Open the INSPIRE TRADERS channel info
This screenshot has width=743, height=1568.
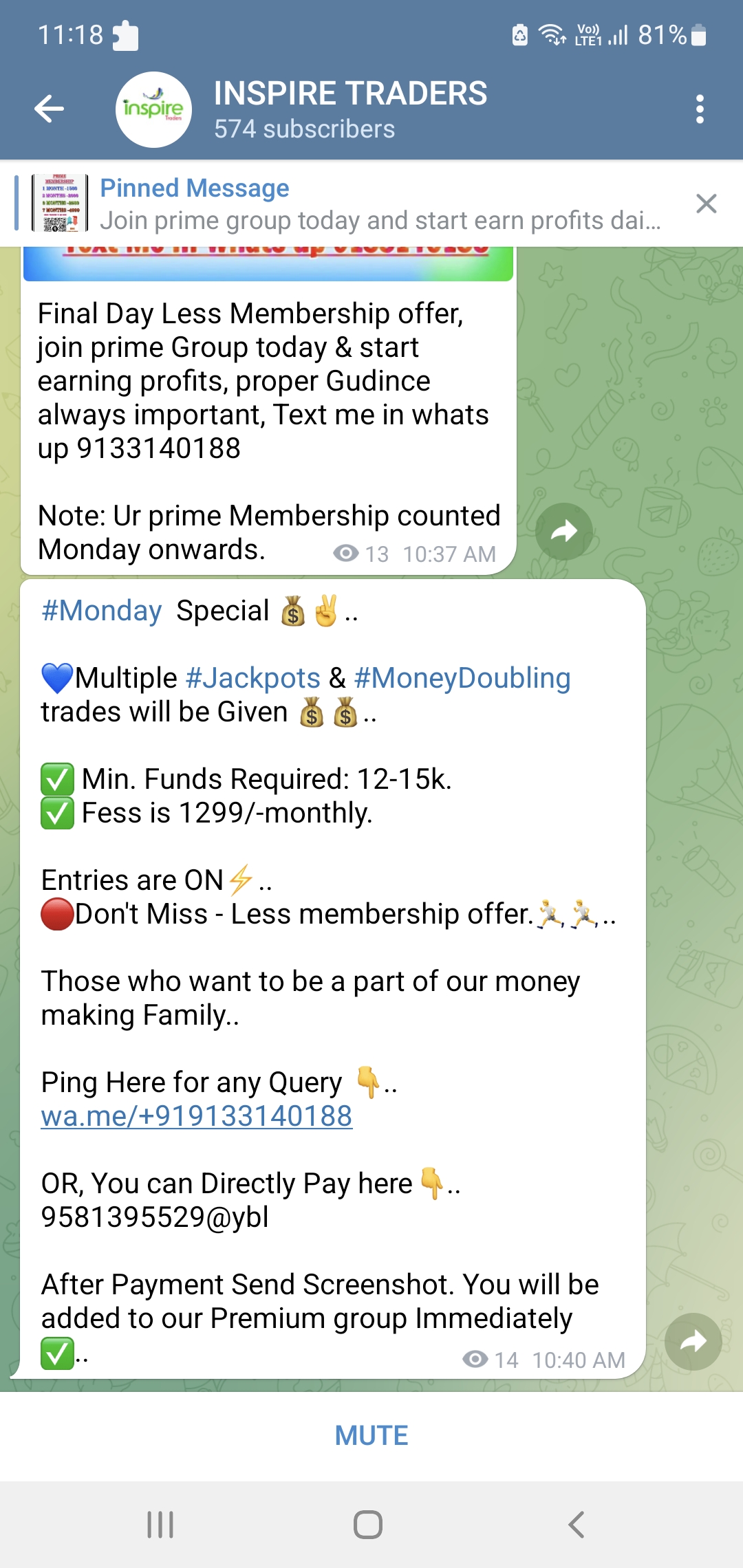[349, 109]
